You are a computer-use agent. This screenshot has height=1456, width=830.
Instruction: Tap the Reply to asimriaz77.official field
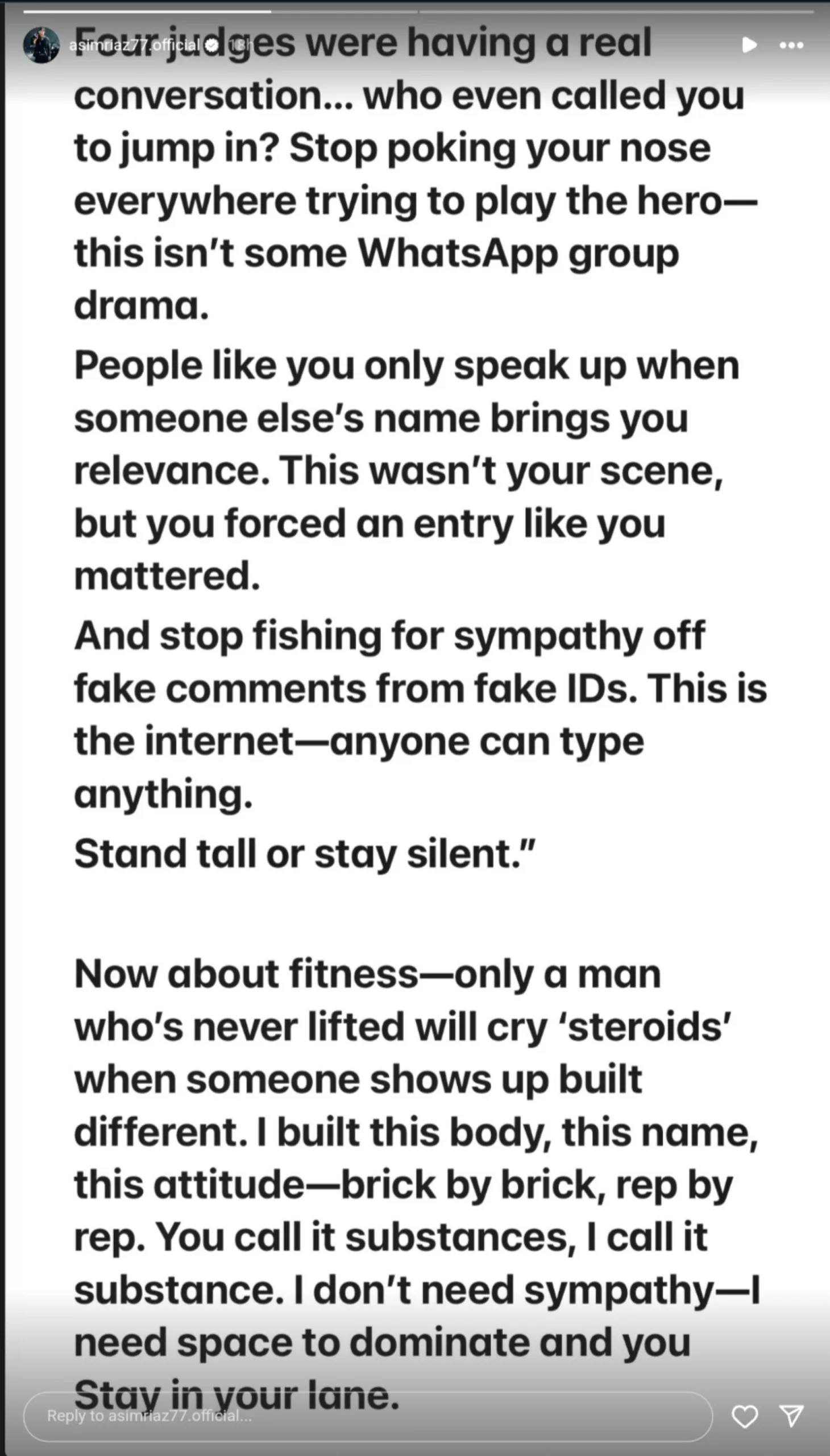coord(368,1416)
